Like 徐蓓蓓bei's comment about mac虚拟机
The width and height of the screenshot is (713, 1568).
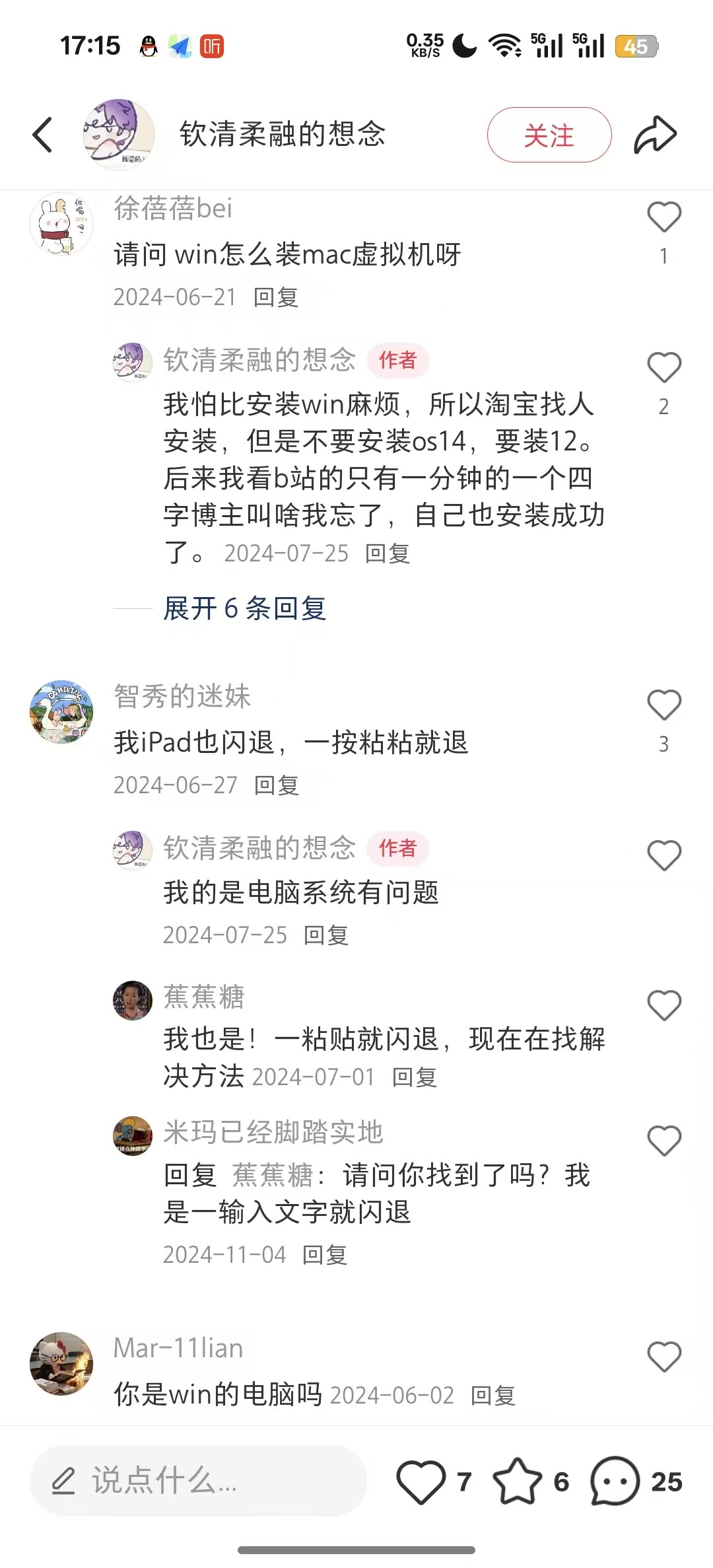pos(663,217)
